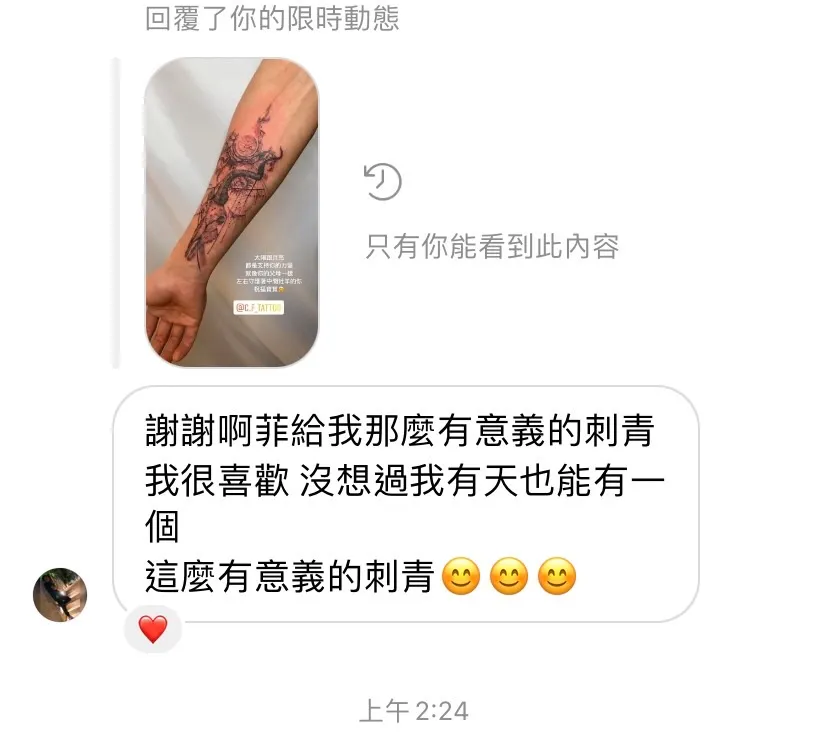
Task: Tap the red heart reaction under the message
Action: point(152,629)
